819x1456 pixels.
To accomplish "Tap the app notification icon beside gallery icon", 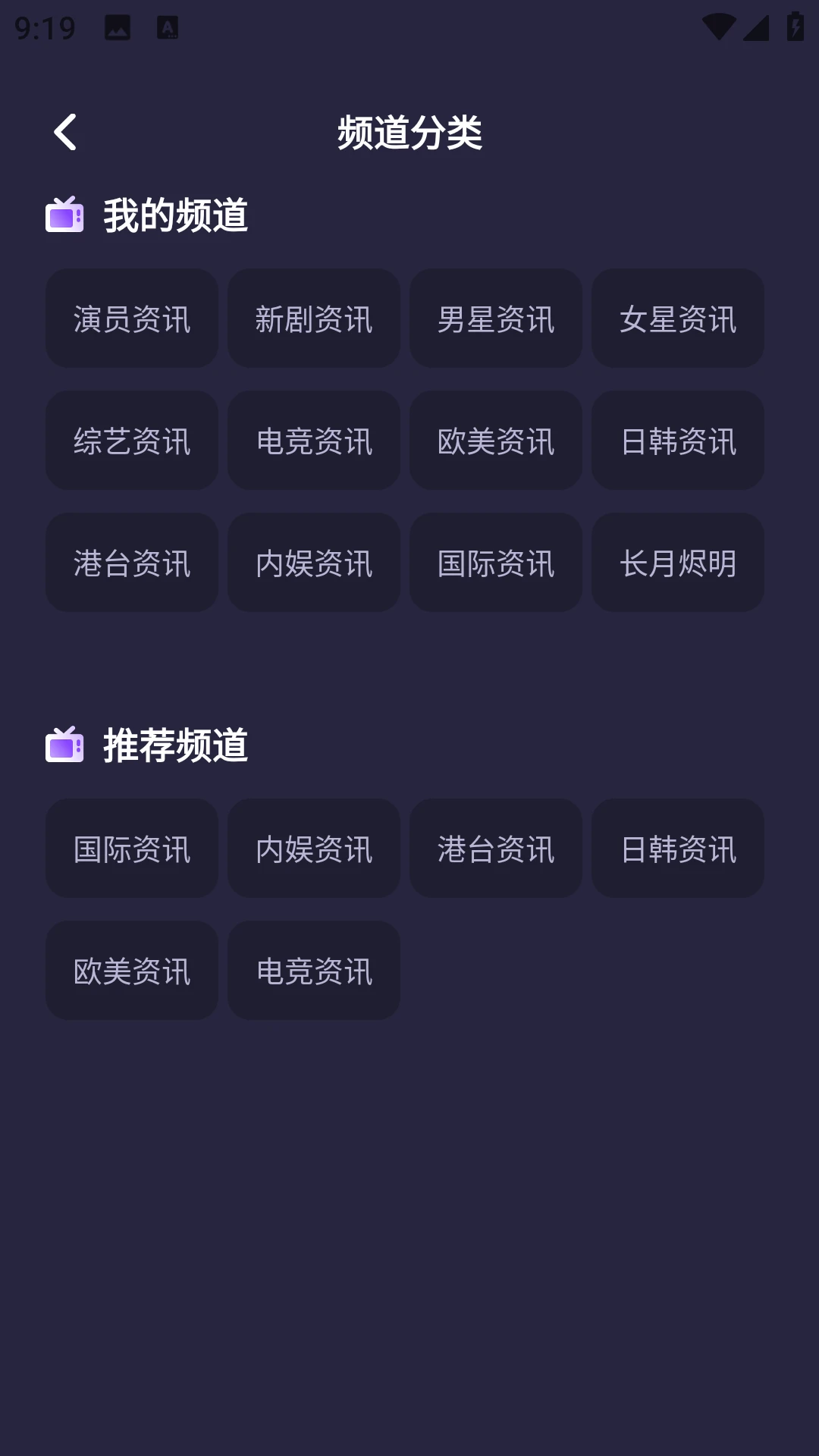I will click(167, 27).
